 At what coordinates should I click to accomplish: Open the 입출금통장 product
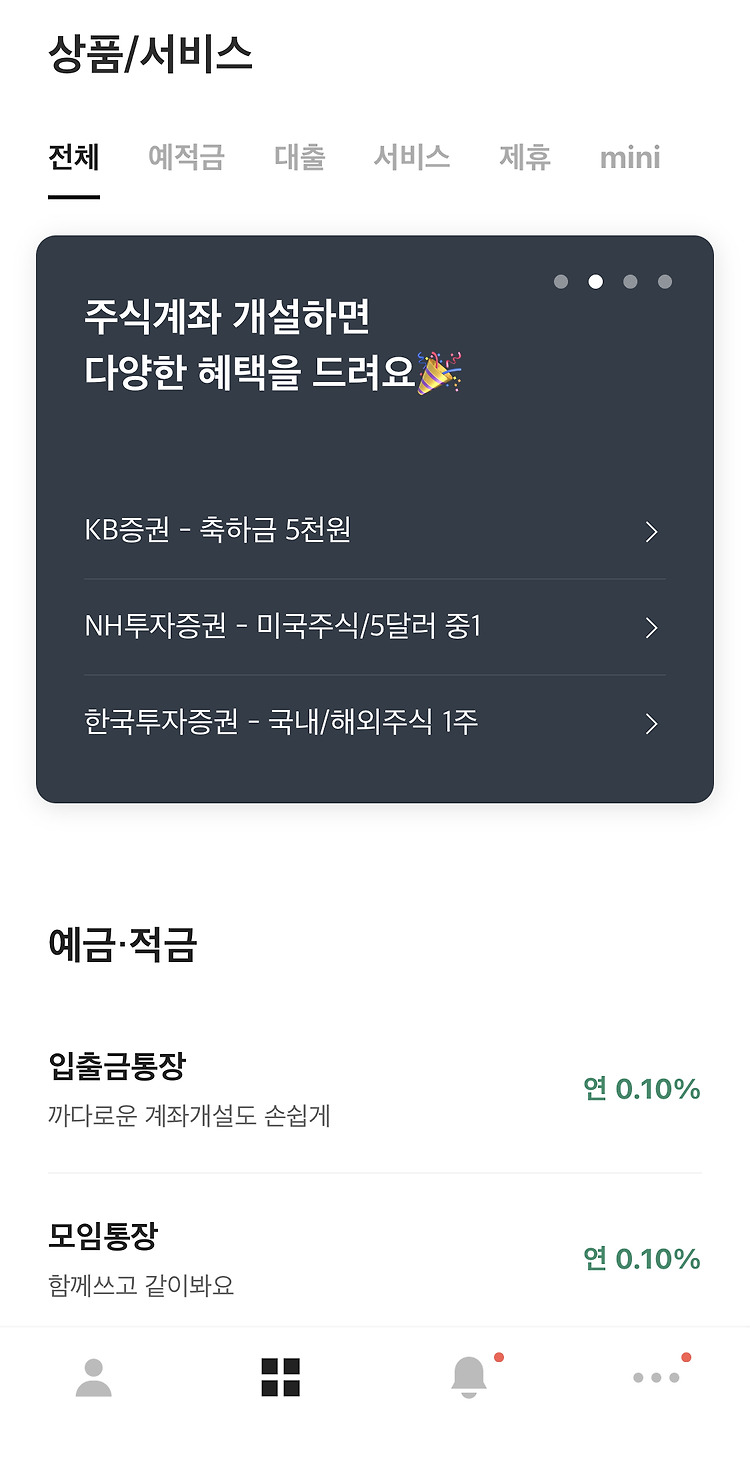click(x=375, y=1089)
